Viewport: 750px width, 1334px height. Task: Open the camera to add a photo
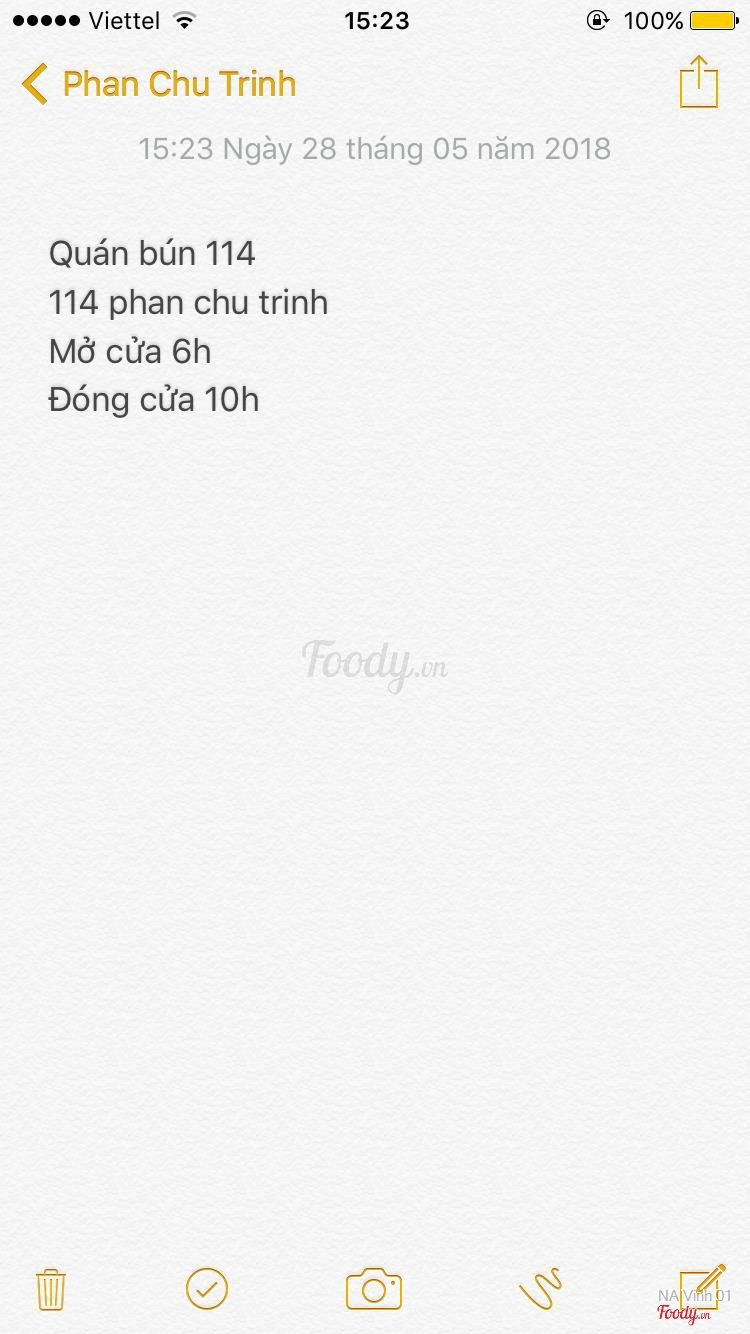point(374,1289)
